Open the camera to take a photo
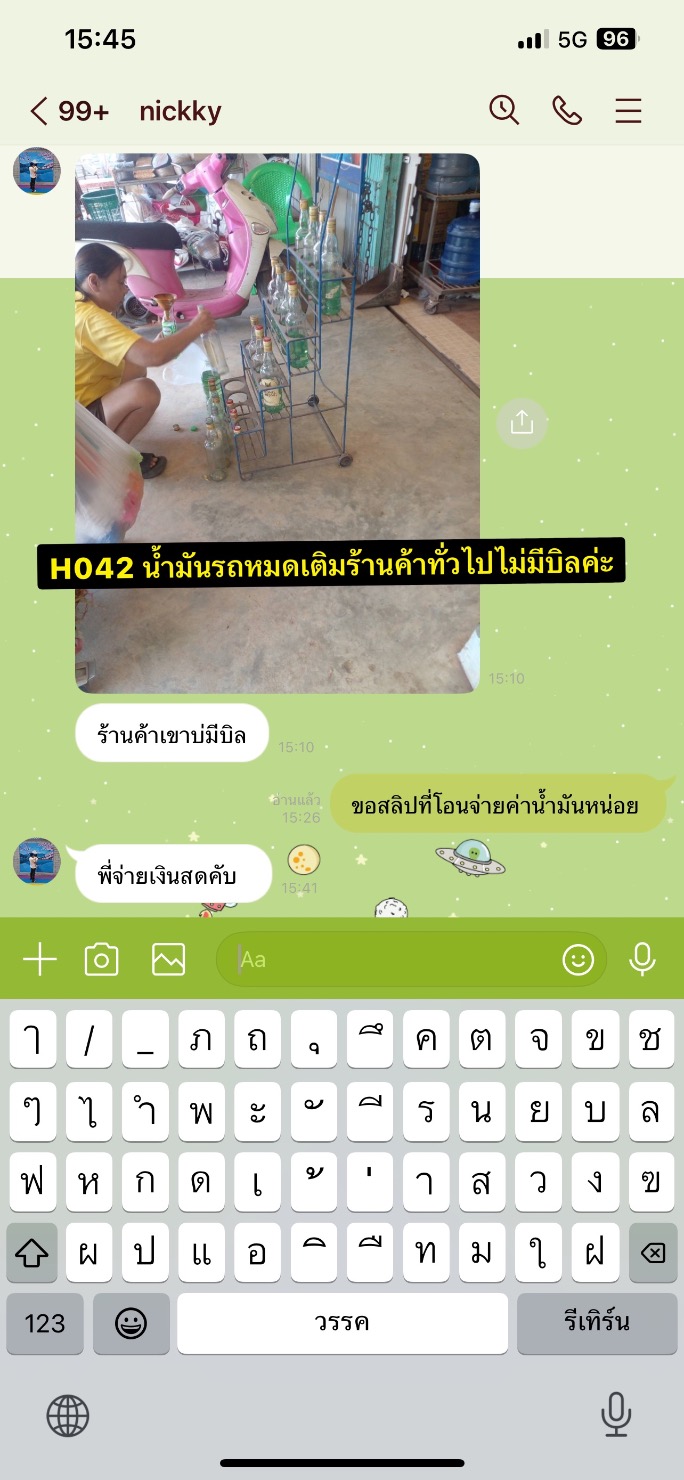 101,960
